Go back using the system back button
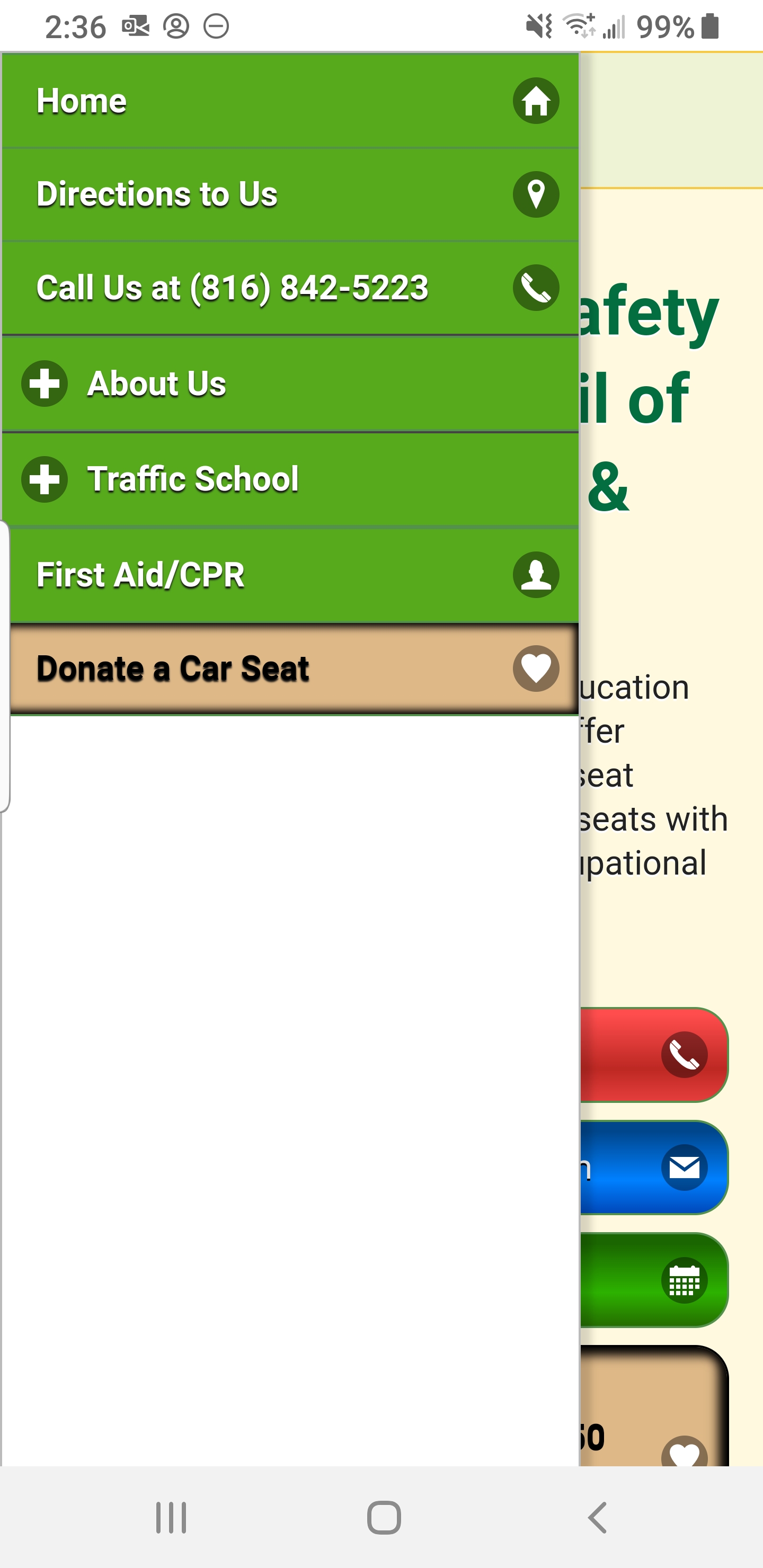Viewport: 763px width, 1568px height. [x=597, y=1518]
